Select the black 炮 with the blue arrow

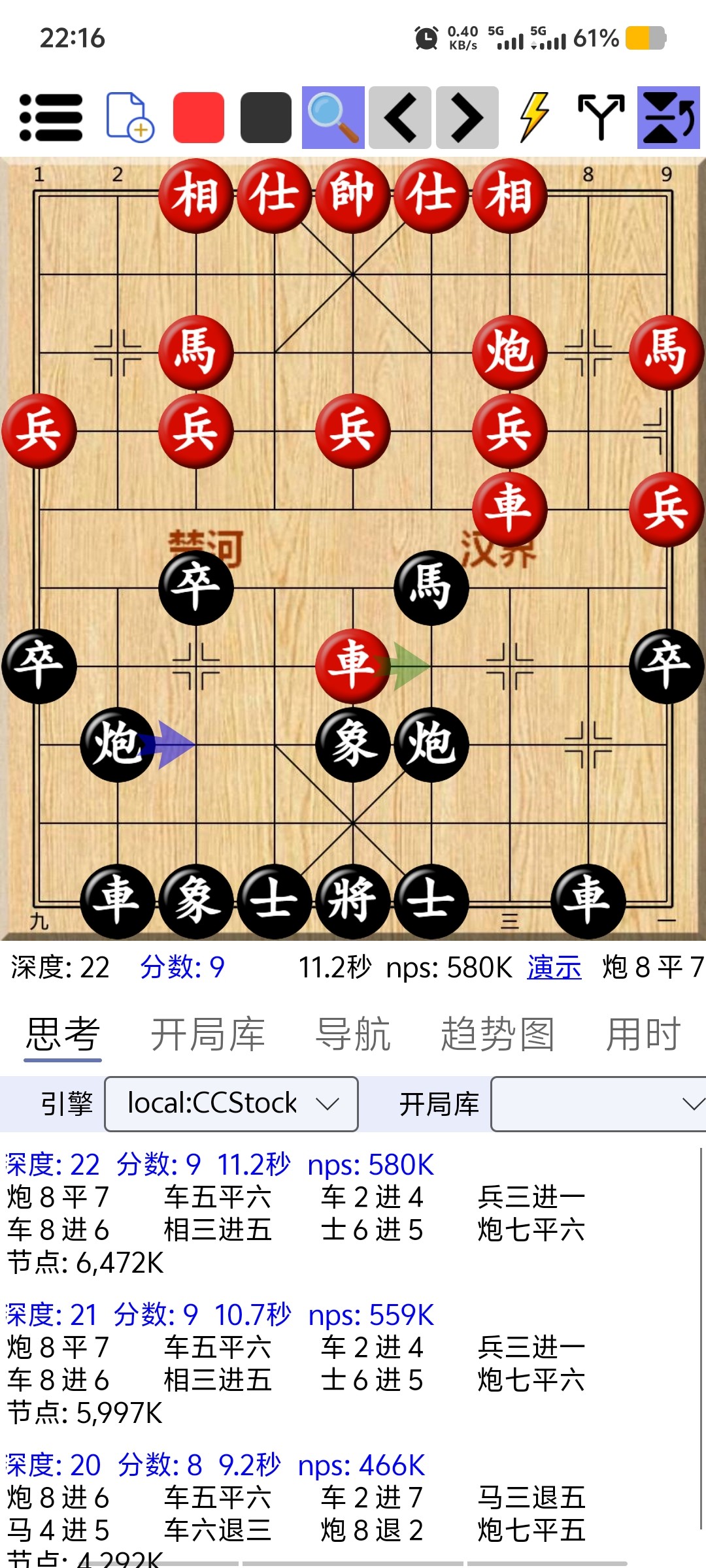[x=118, y=744]
